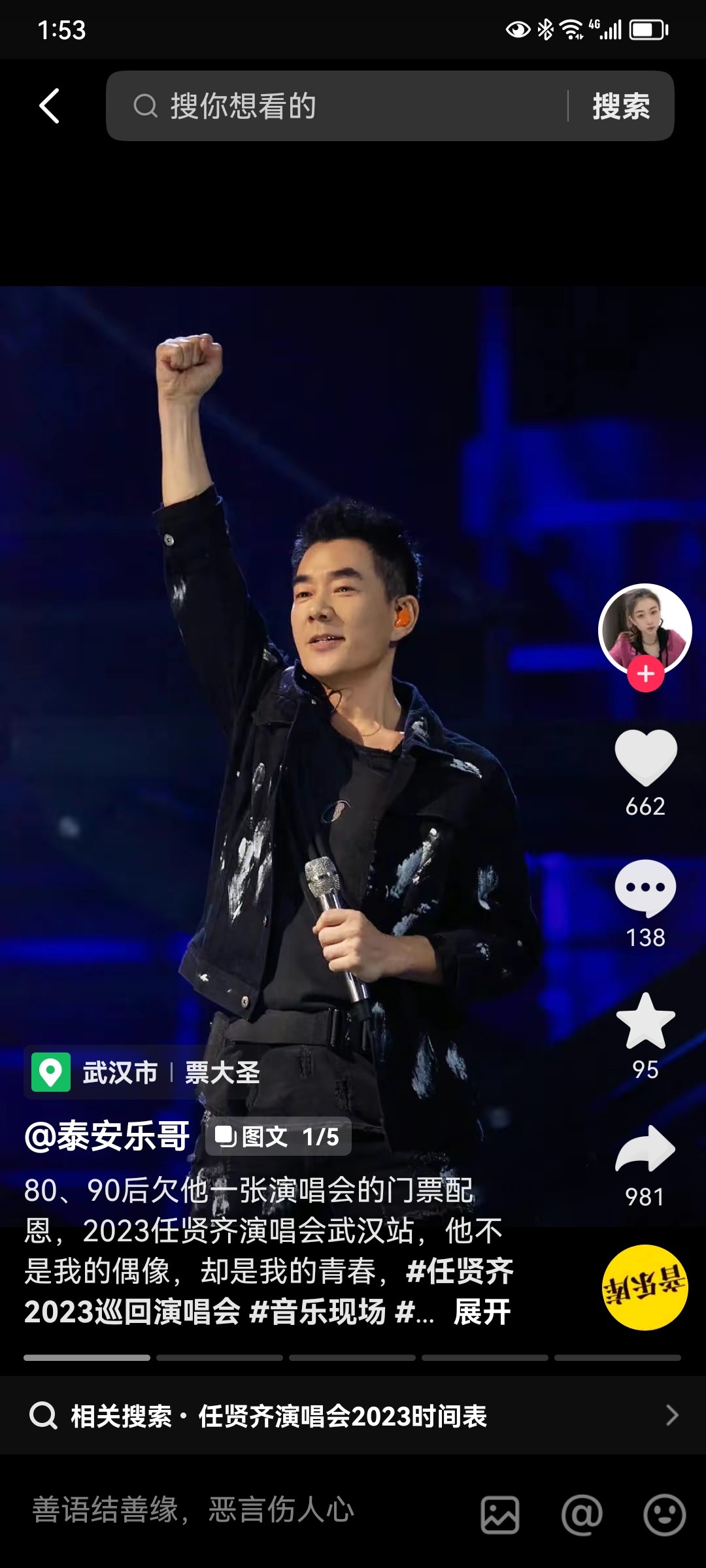Tap the 搜索 button
The image size is (706, 1568).
(x=621, y=106)
